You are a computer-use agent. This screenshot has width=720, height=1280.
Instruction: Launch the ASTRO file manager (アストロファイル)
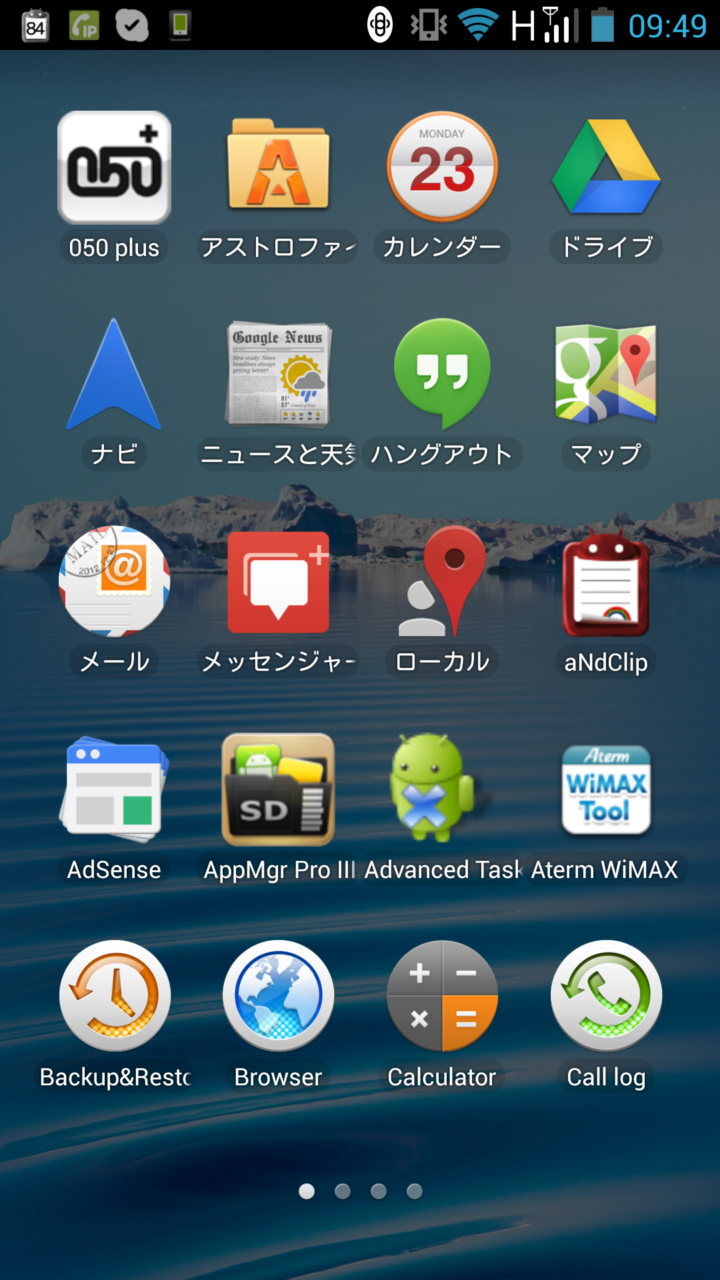coord(278,168)
